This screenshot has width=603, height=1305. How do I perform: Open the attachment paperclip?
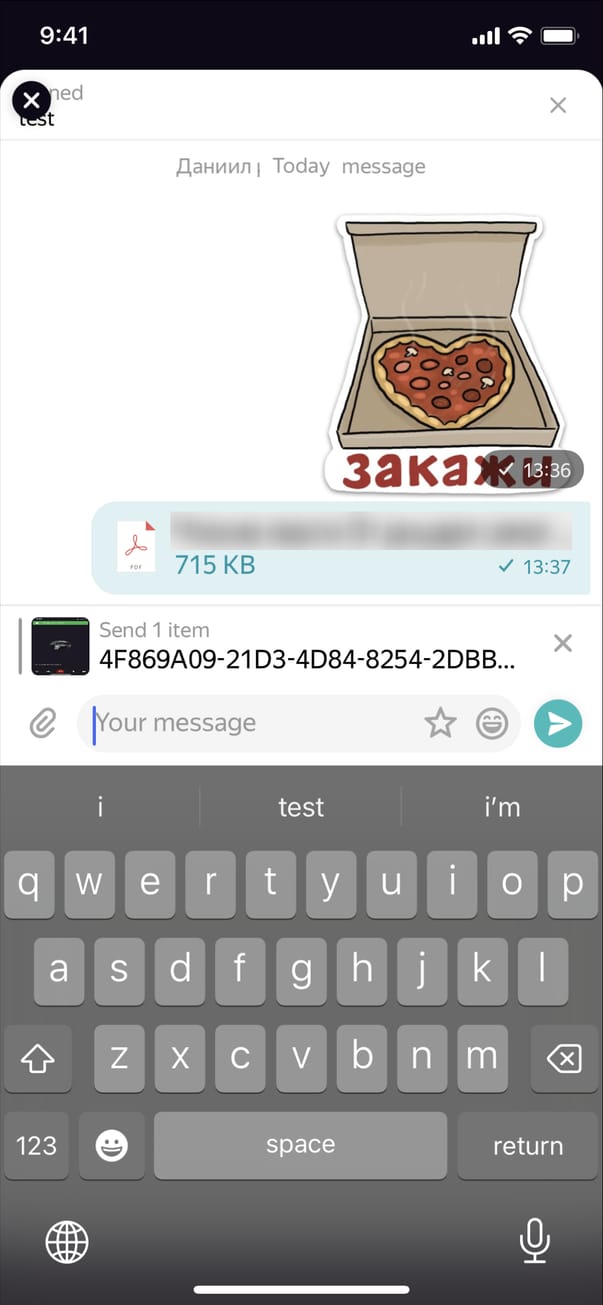click(42, 723)
